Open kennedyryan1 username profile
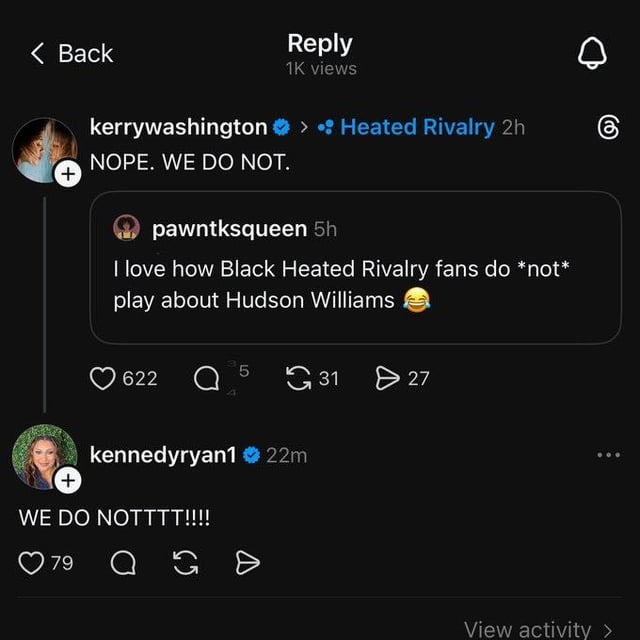This screenshot has width=640, height=640. [x=163, y=455]
